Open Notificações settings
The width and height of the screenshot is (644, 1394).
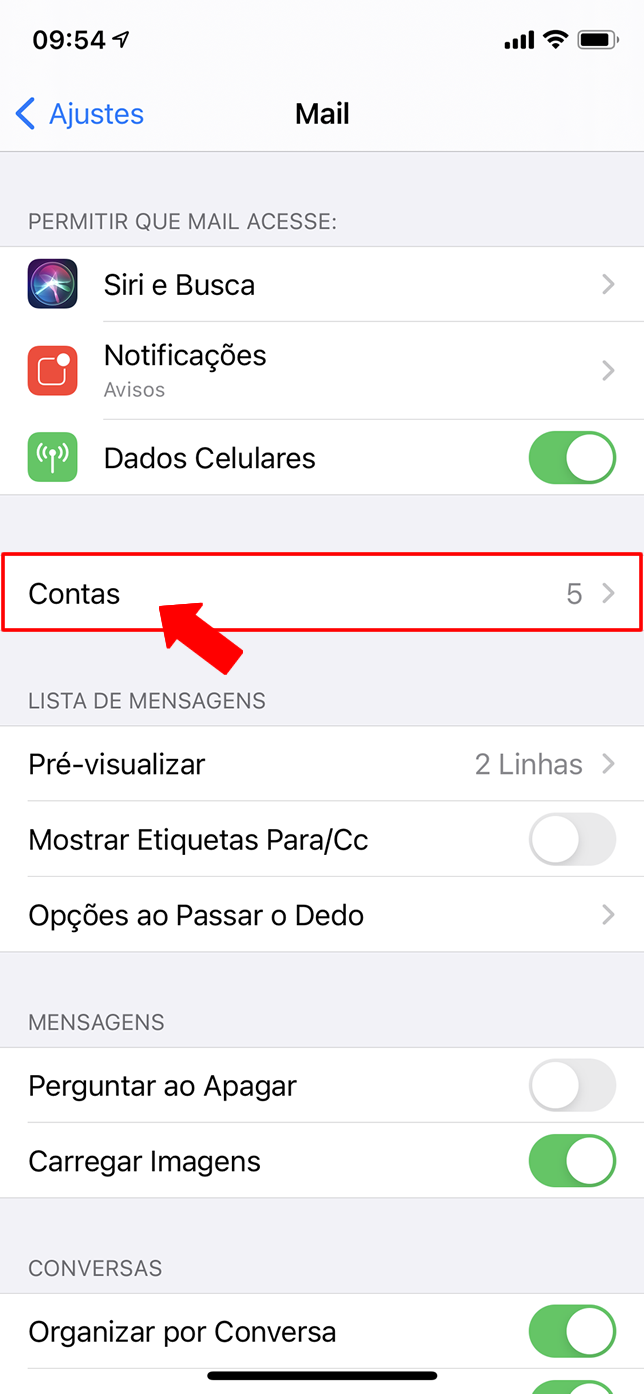322,371
